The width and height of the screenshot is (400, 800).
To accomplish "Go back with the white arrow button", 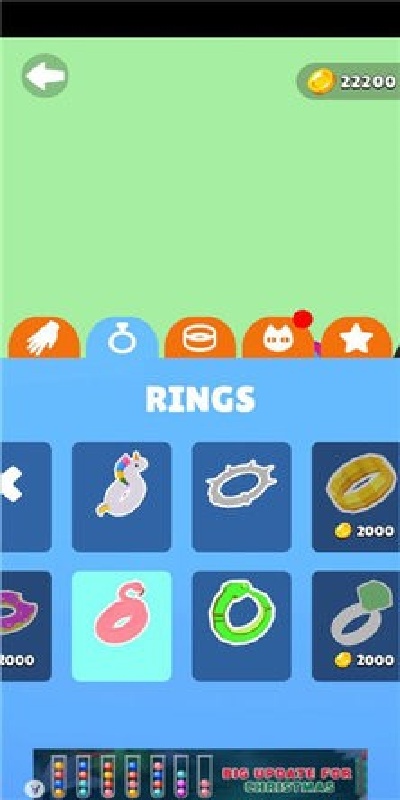I will tap(45, 76).
